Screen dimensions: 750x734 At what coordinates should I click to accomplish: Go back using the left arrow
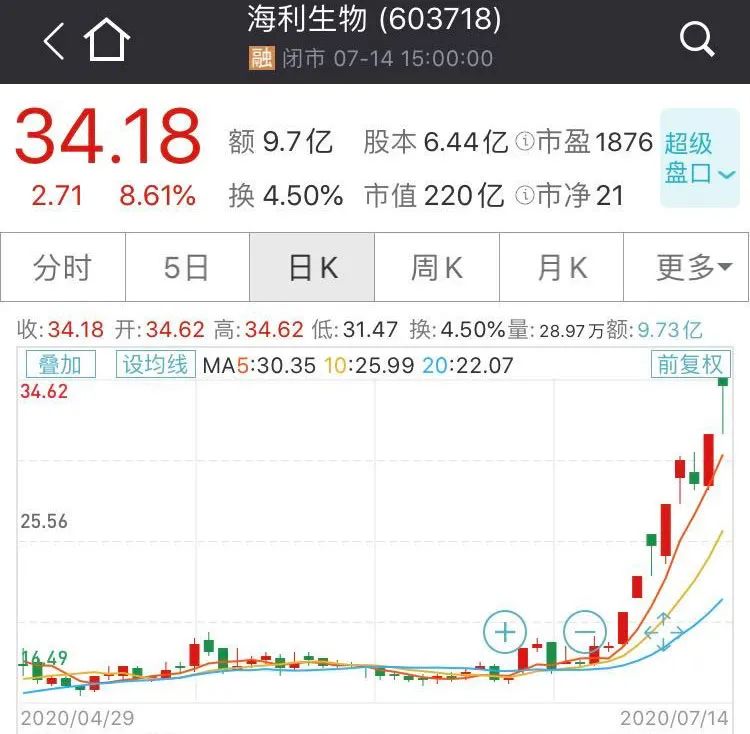tap(53, 42)
